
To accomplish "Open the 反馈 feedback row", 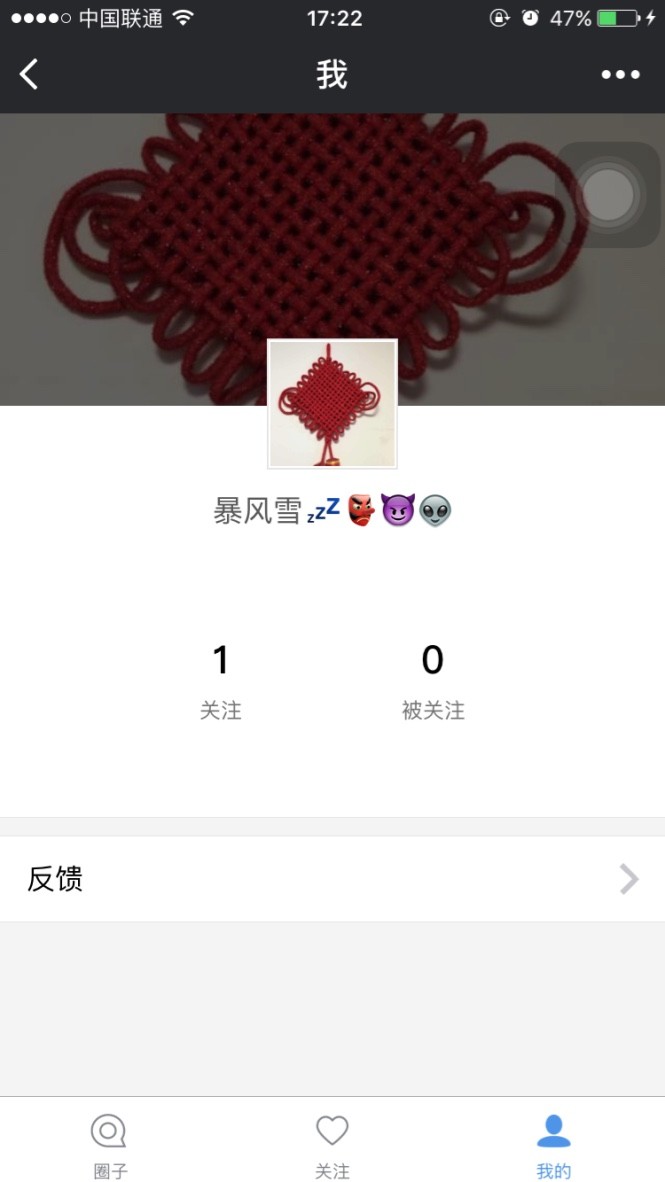I will pos(332,879).
